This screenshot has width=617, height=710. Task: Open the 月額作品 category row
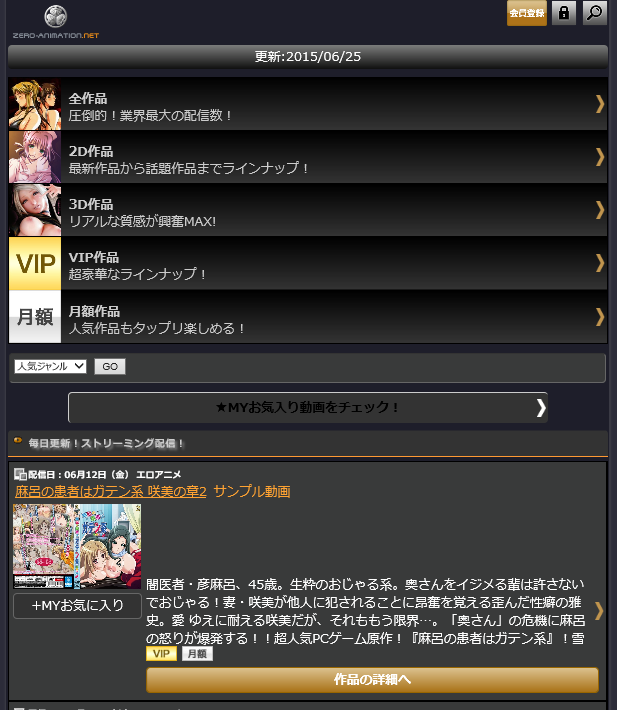tap(308, 316)
